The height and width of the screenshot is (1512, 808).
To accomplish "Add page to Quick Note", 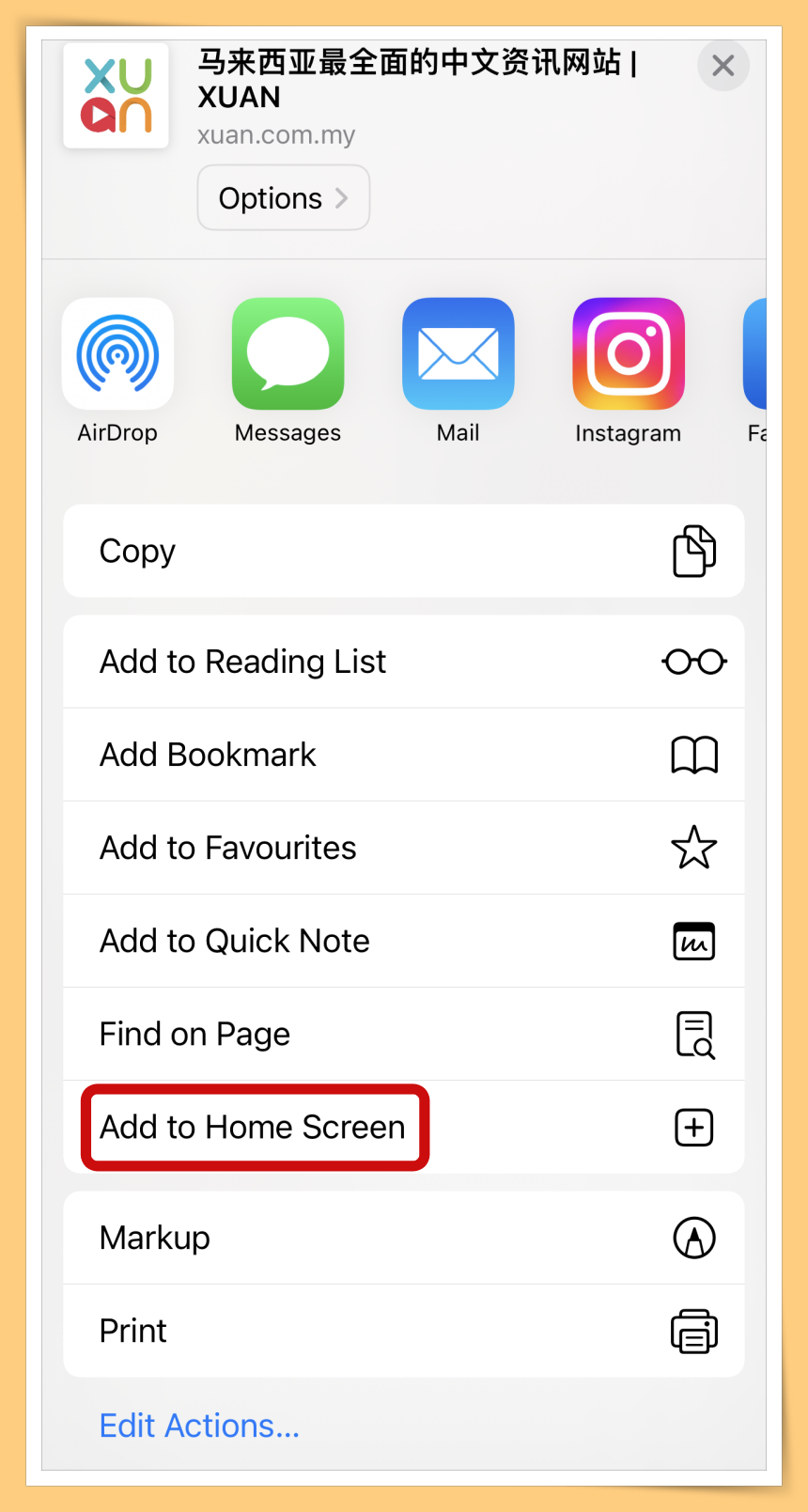I will (403, 941).
